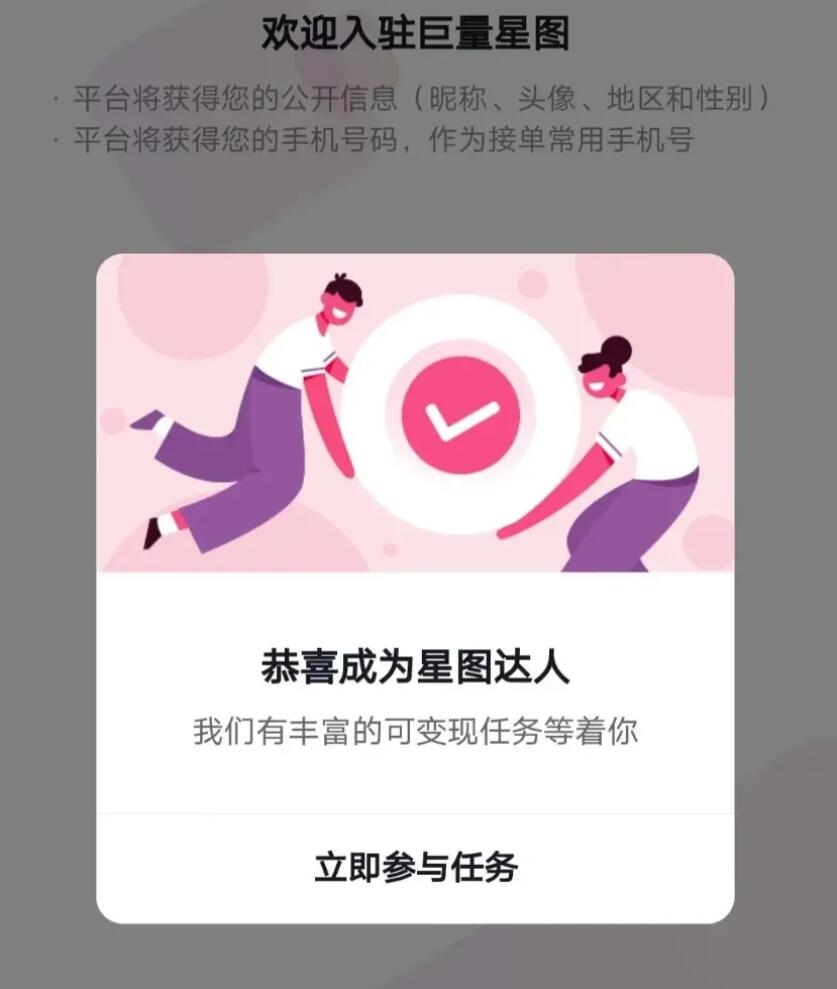Tap the banner illustration to expand it
This screenshot has height=989, width=837.
(x=418, y=410)
